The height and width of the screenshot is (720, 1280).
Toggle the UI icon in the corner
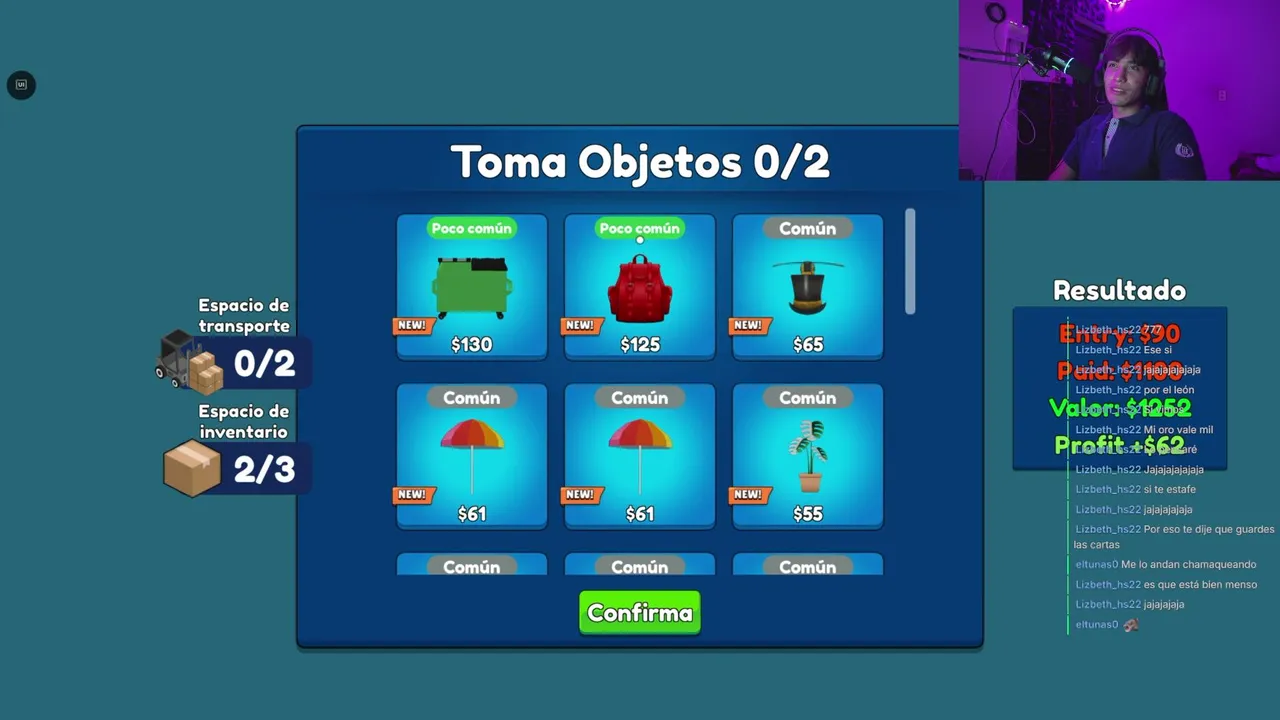(21, 85)
